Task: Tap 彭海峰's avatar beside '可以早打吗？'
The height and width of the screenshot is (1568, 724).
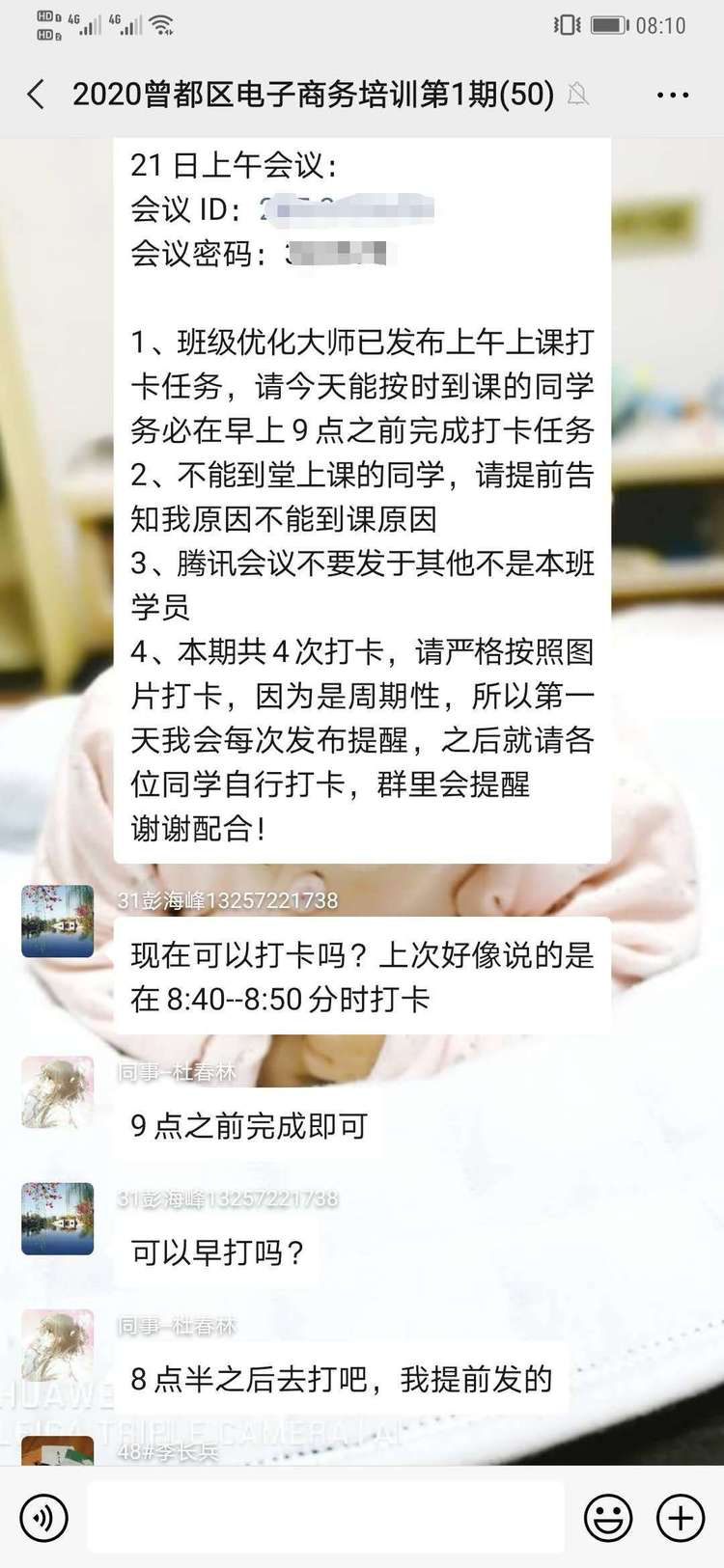Action: [x=58, y=1219]
